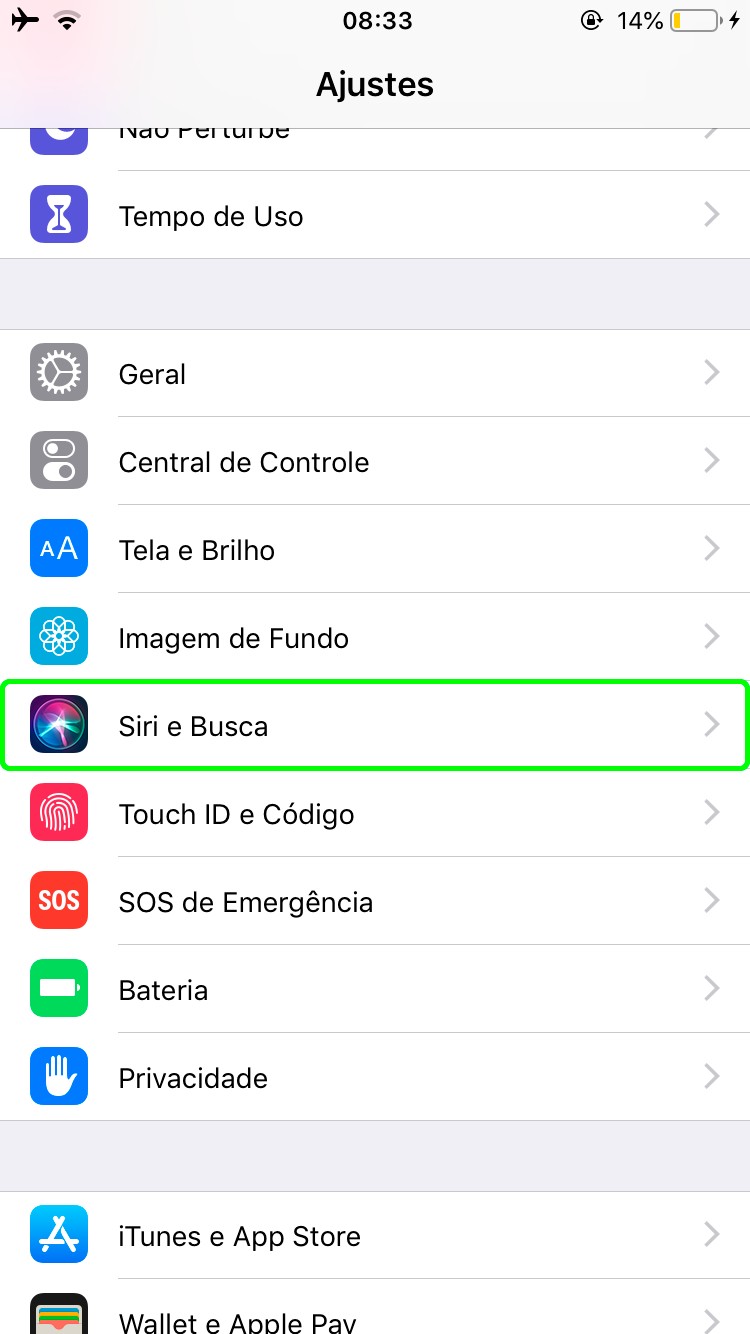
Task: Go to Central de Controle
Action: point(375,462)
